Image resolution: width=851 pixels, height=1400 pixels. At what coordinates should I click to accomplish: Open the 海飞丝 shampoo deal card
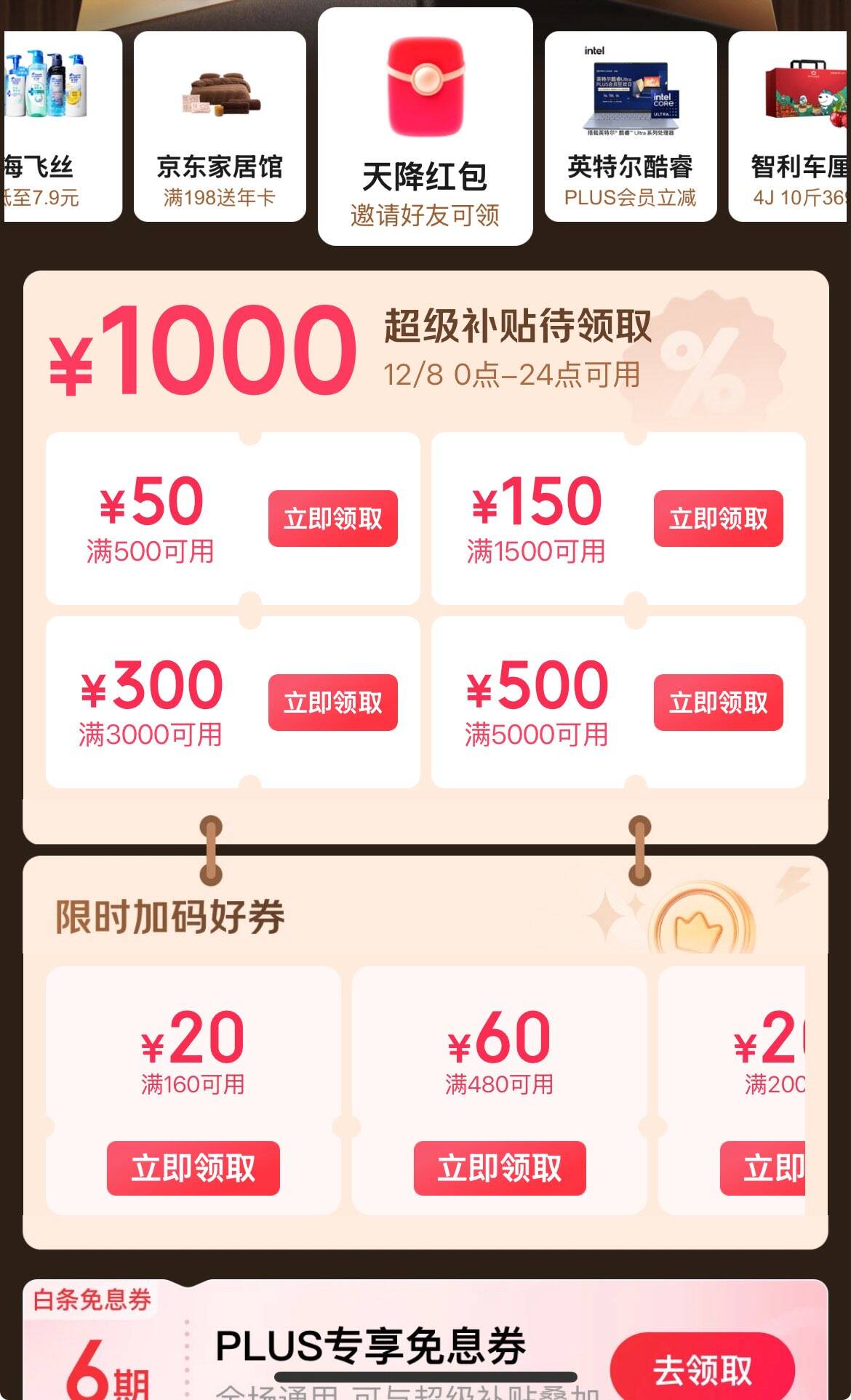(x=62, y=127)
